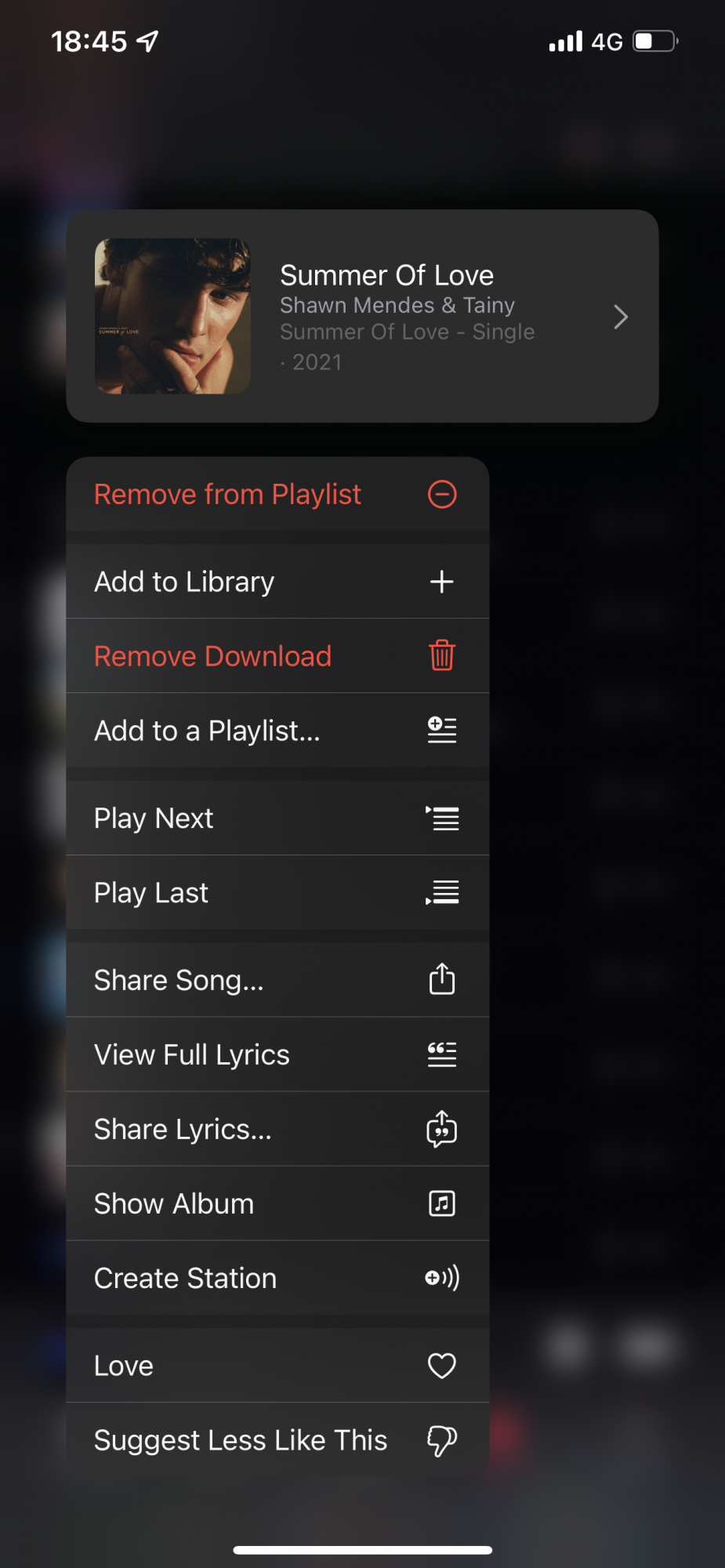Open View Full Lyrics
725x1568 pixels.
277,1054
